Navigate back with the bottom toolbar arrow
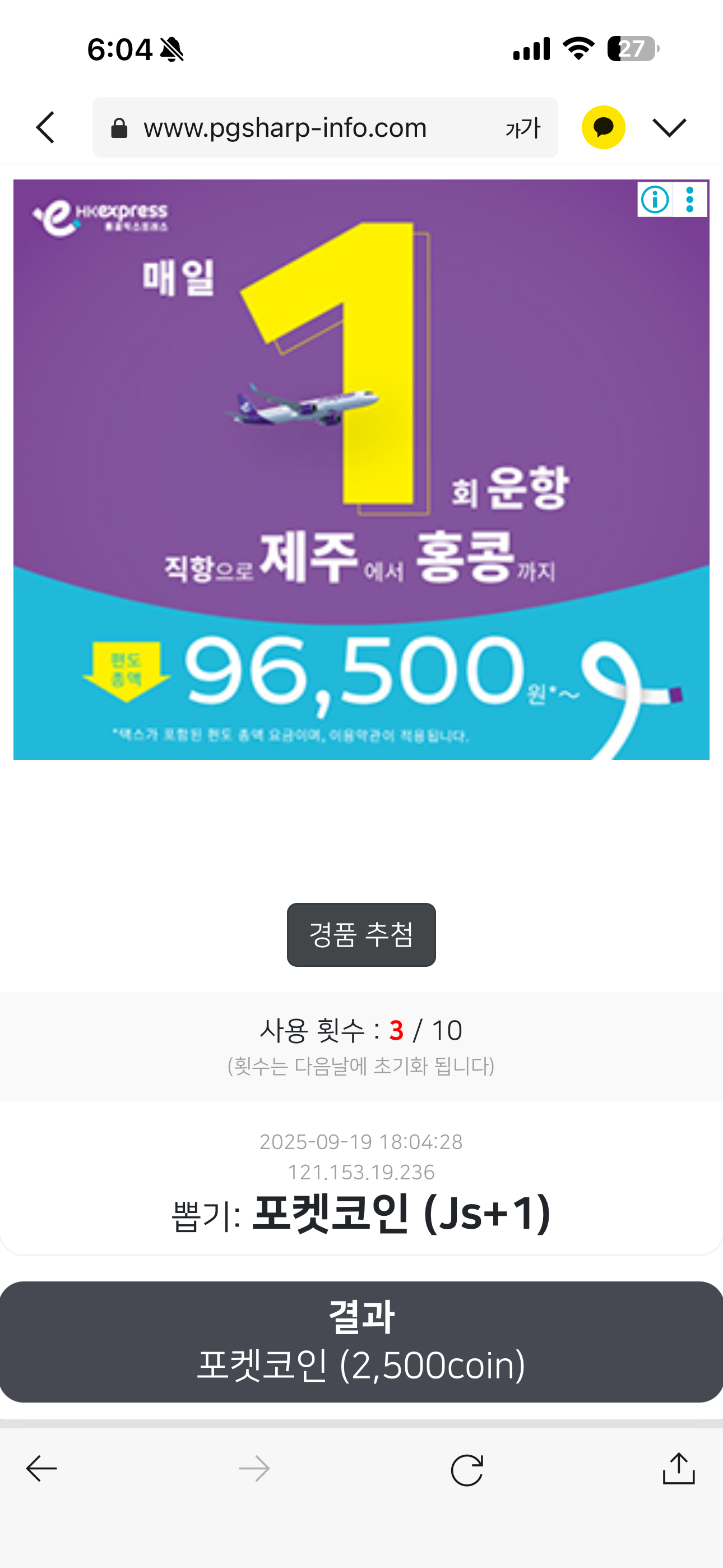This screenshot has width=723, height=1568. 41,1469
